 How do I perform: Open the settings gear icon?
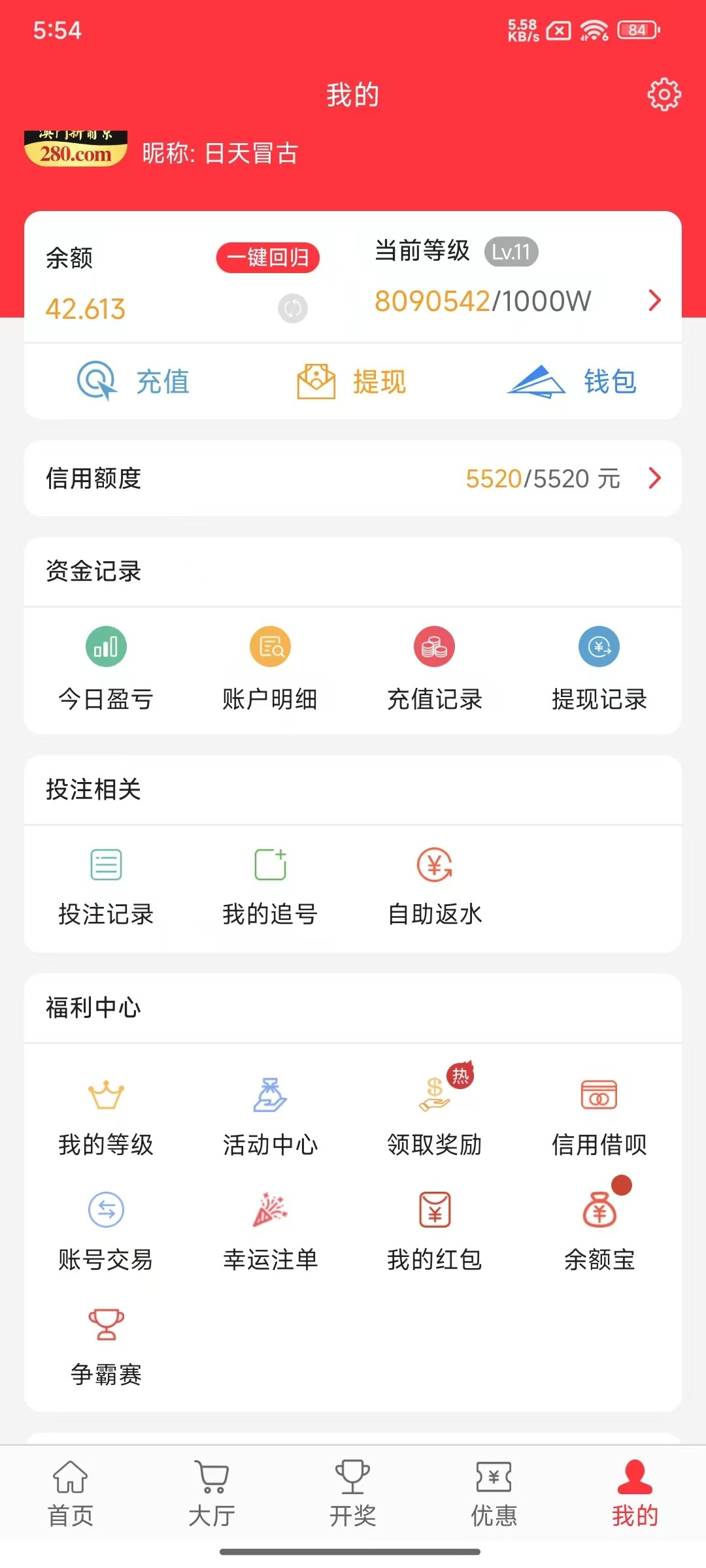tap(664, 95)
